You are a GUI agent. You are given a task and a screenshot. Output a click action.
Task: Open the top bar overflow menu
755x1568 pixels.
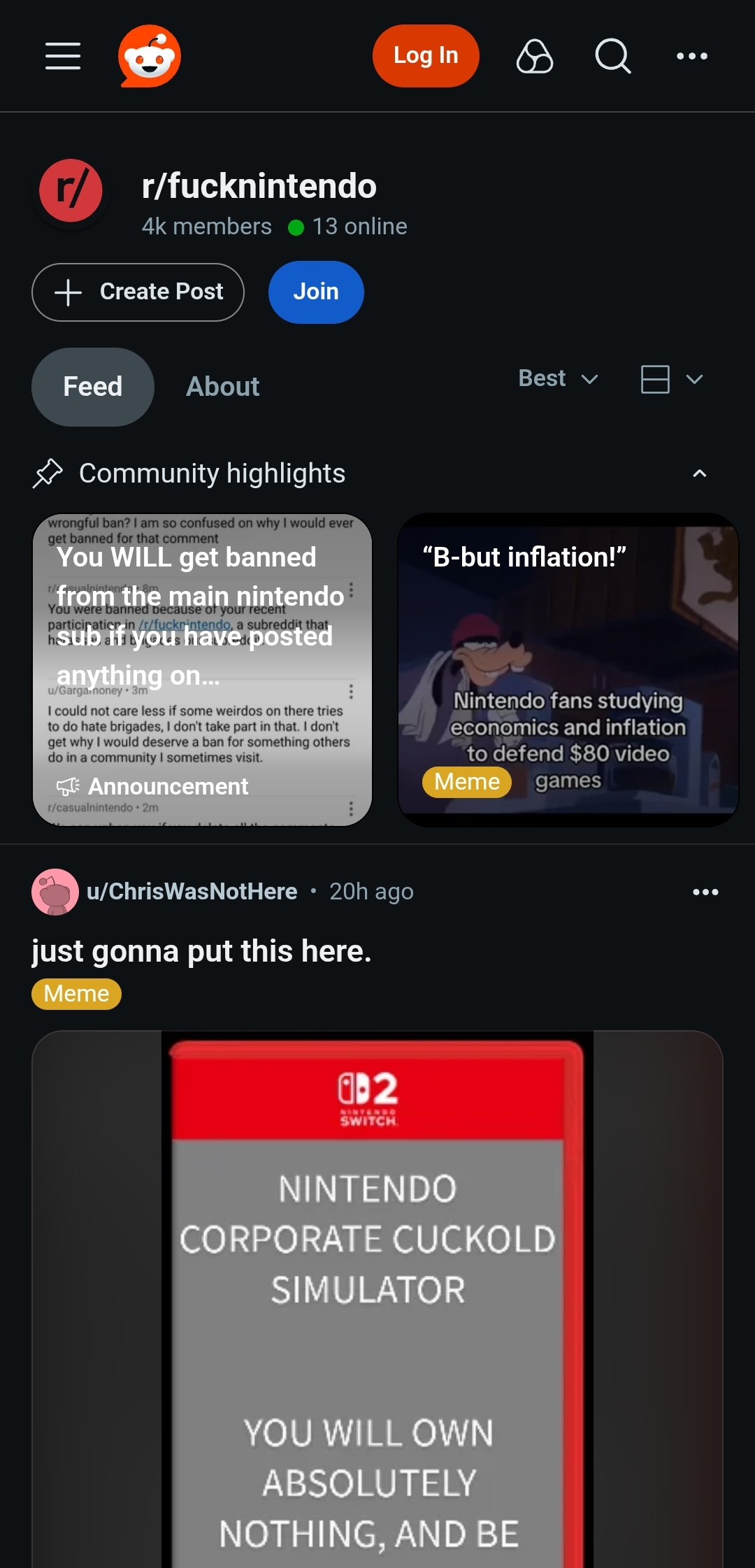(x=692, y=56)
